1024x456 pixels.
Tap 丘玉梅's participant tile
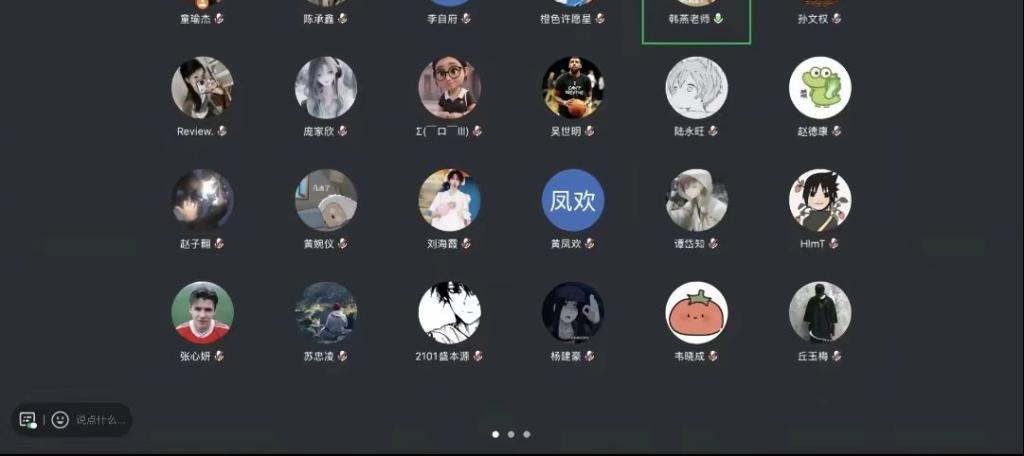tap(820, 312)
